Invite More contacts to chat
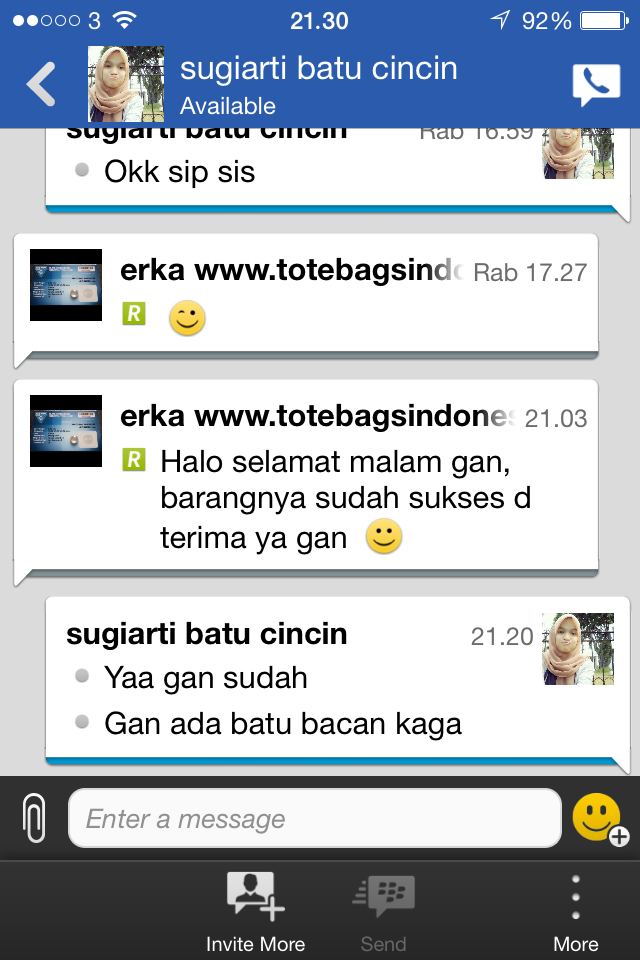 coord(255,910)
